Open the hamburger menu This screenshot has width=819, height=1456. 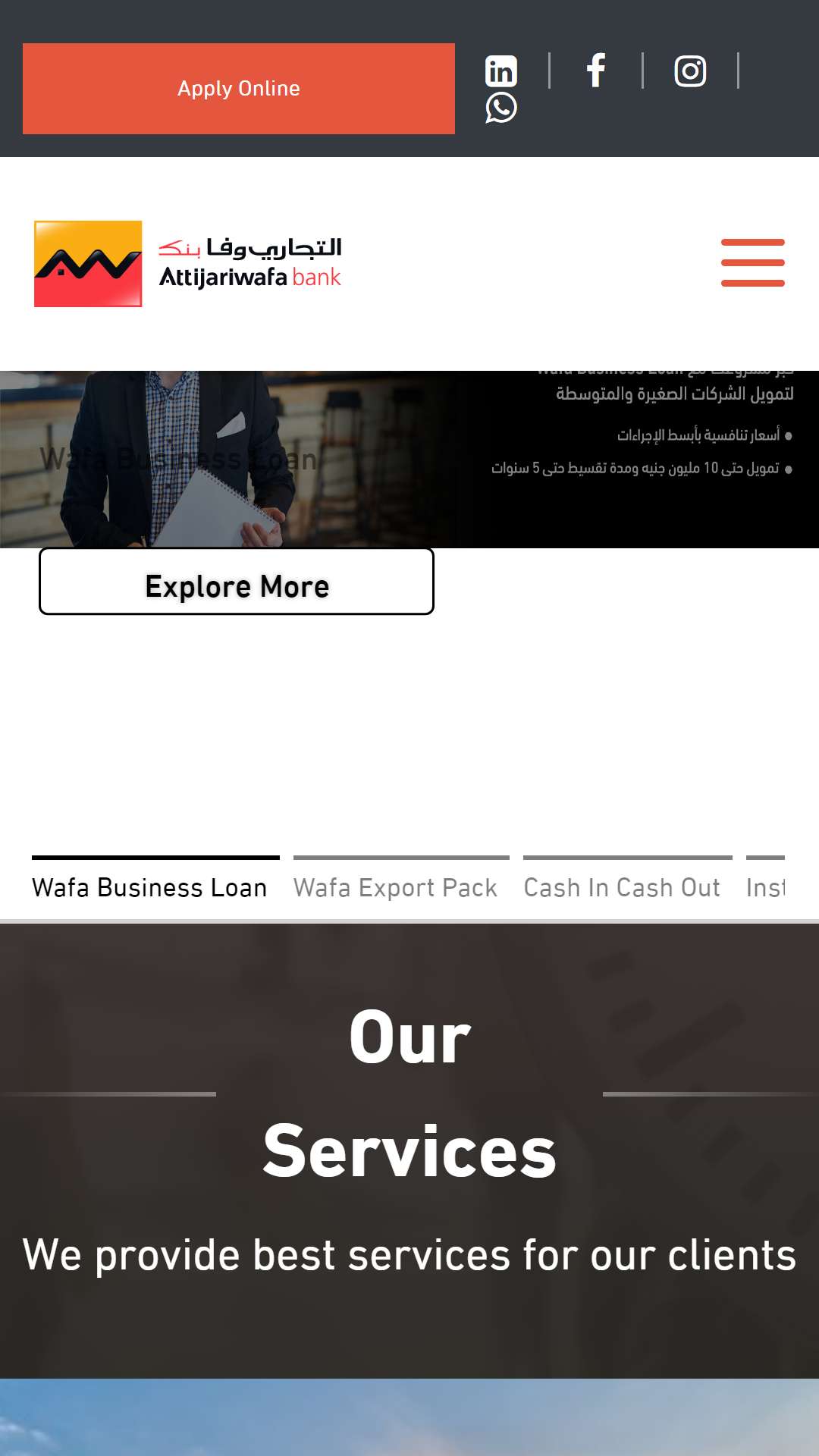tap(753, 262)
